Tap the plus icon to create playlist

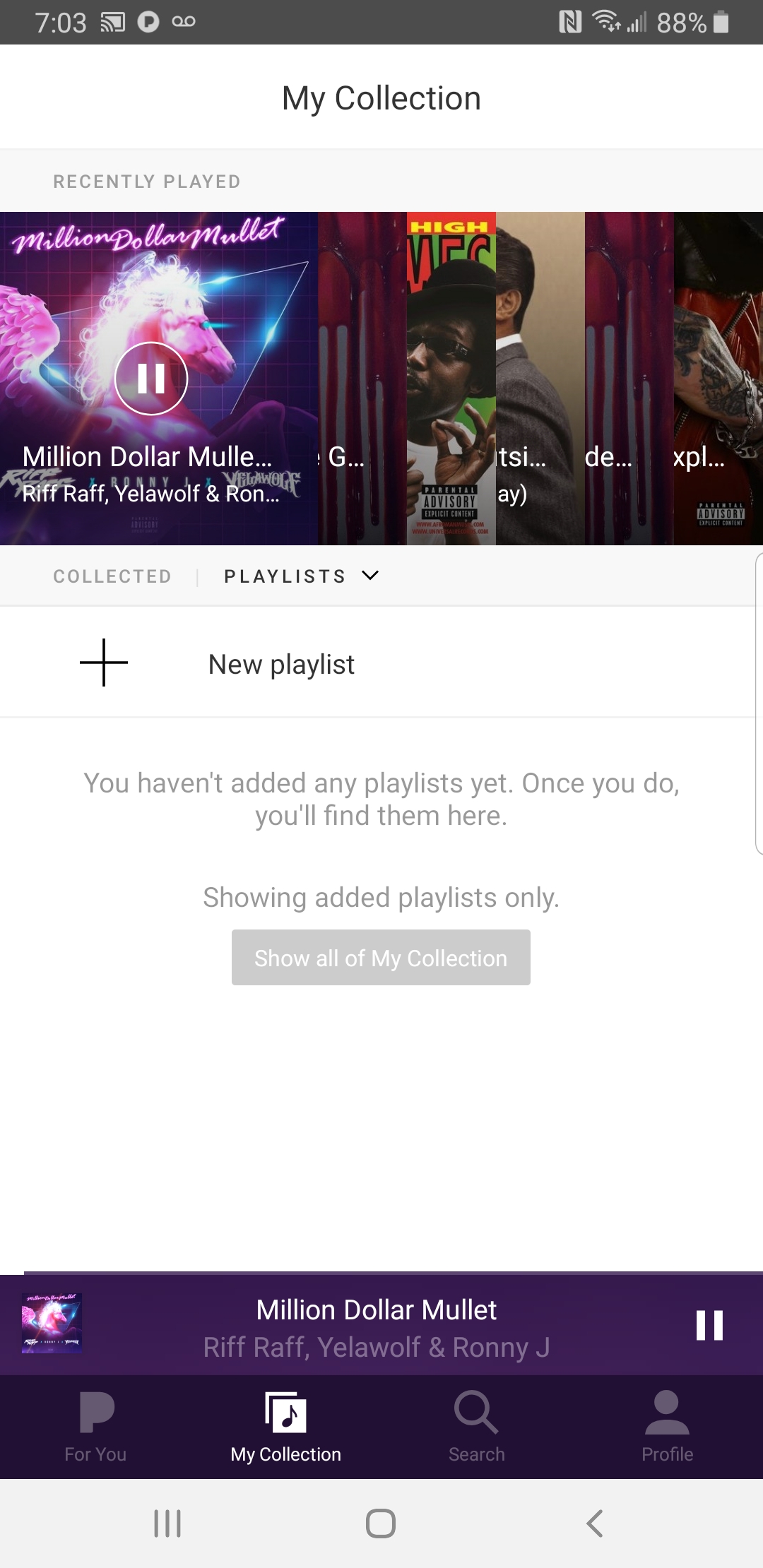click(x=104, y=663)
